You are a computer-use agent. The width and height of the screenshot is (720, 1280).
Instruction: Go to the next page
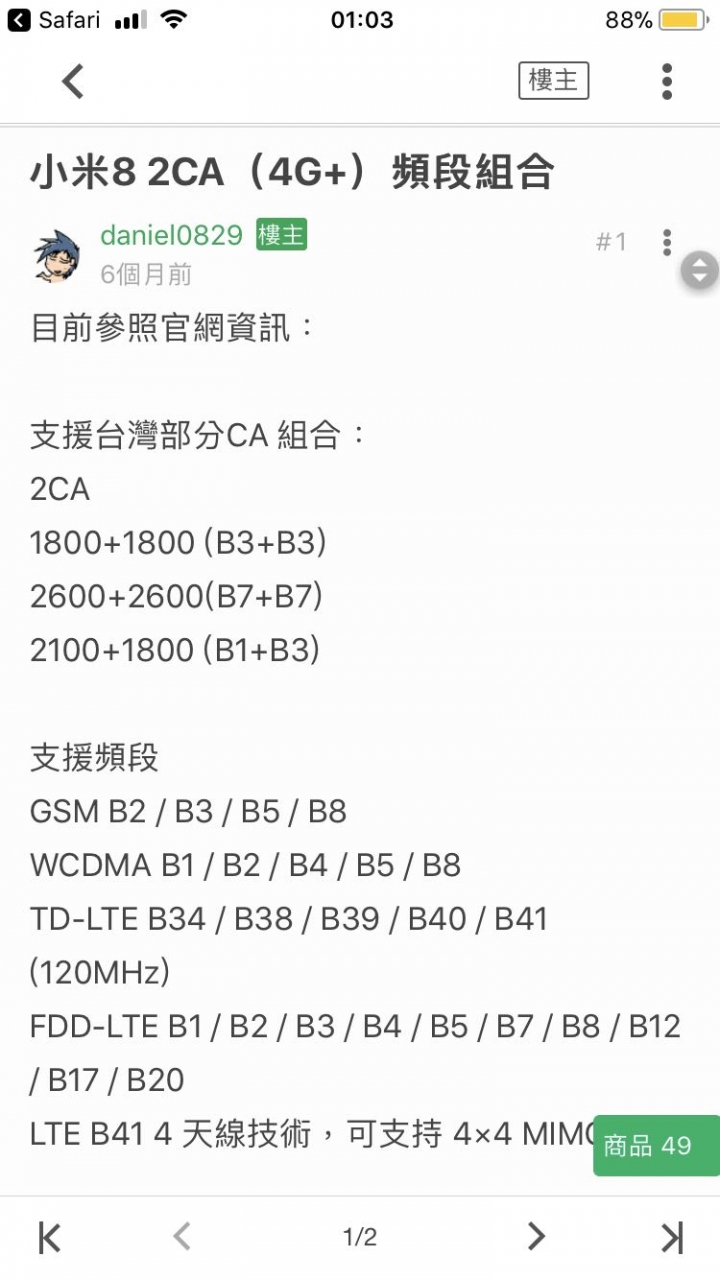tap(537, 1237)
